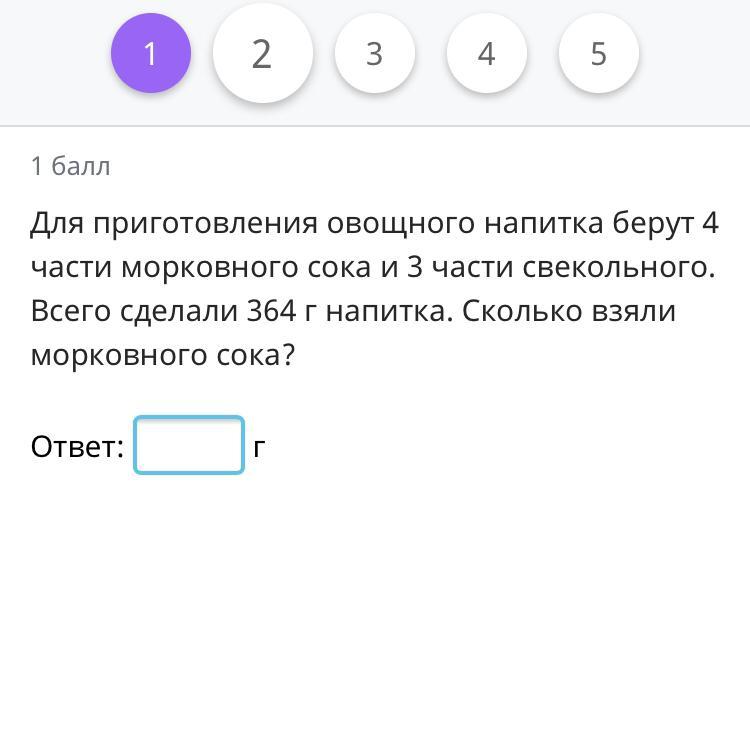Tap the answer input field

189,445
